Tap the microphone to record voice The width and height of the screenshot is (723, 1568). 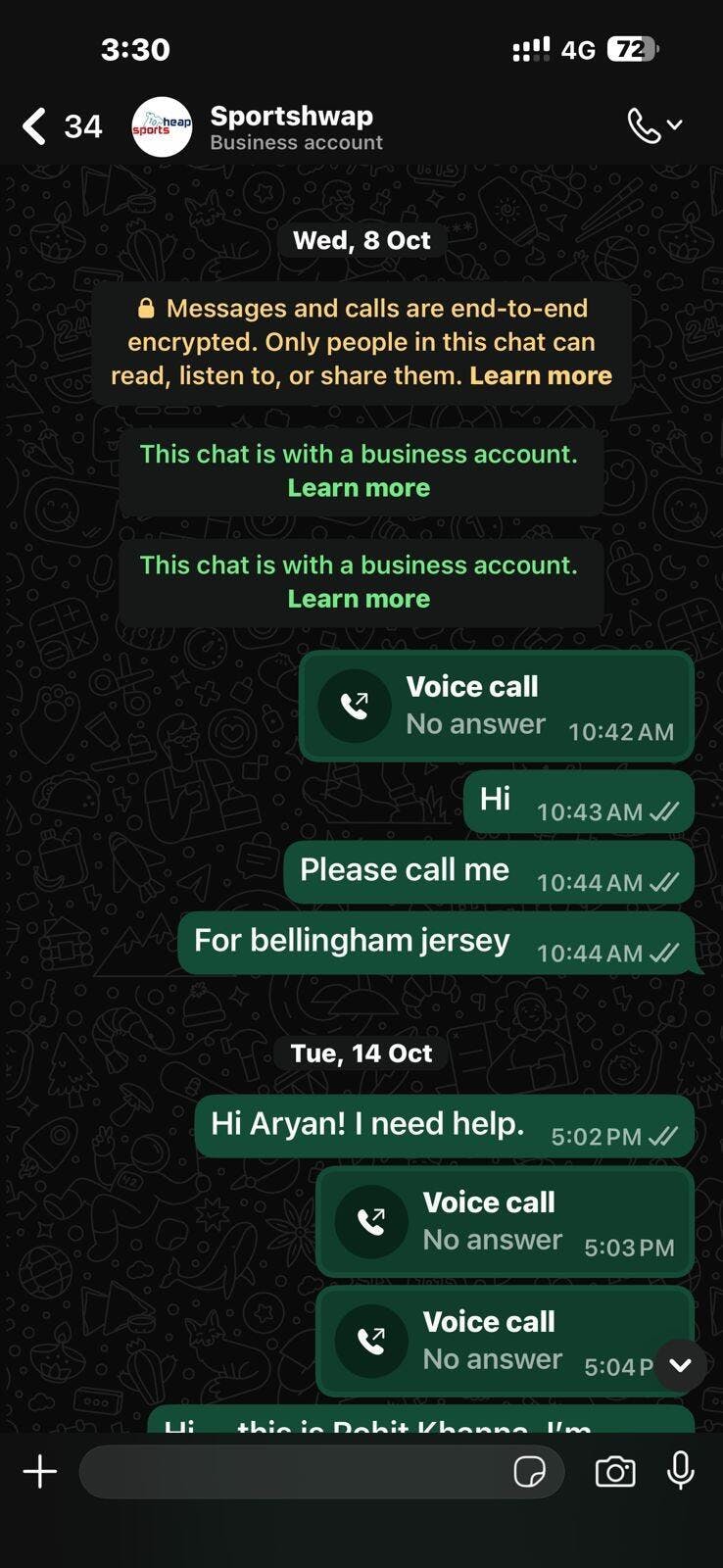point(680,1471)
